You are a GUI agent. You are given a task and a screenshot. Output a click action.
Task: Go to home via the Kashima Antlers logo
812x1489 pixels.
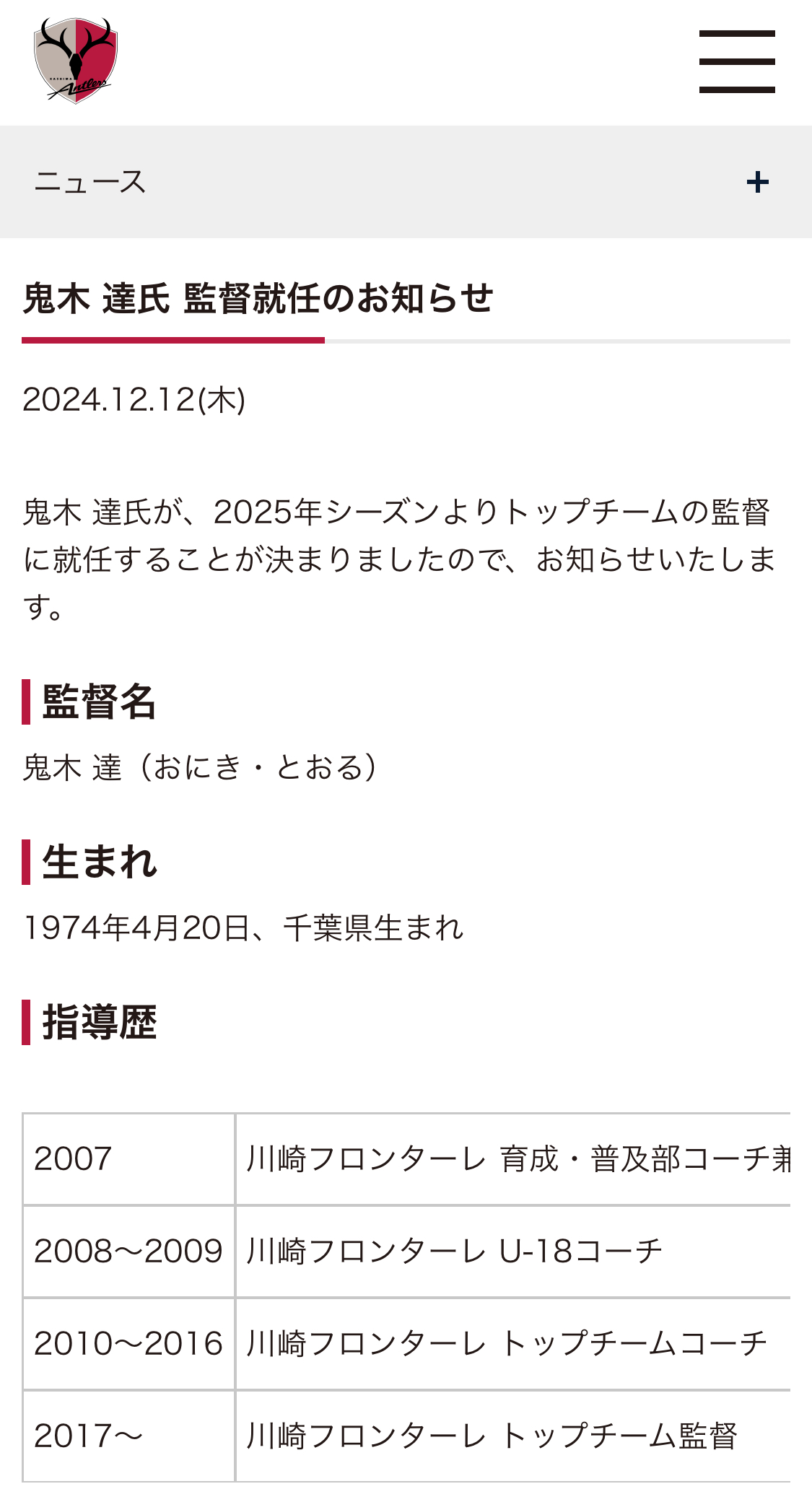(x=76, y=61)
